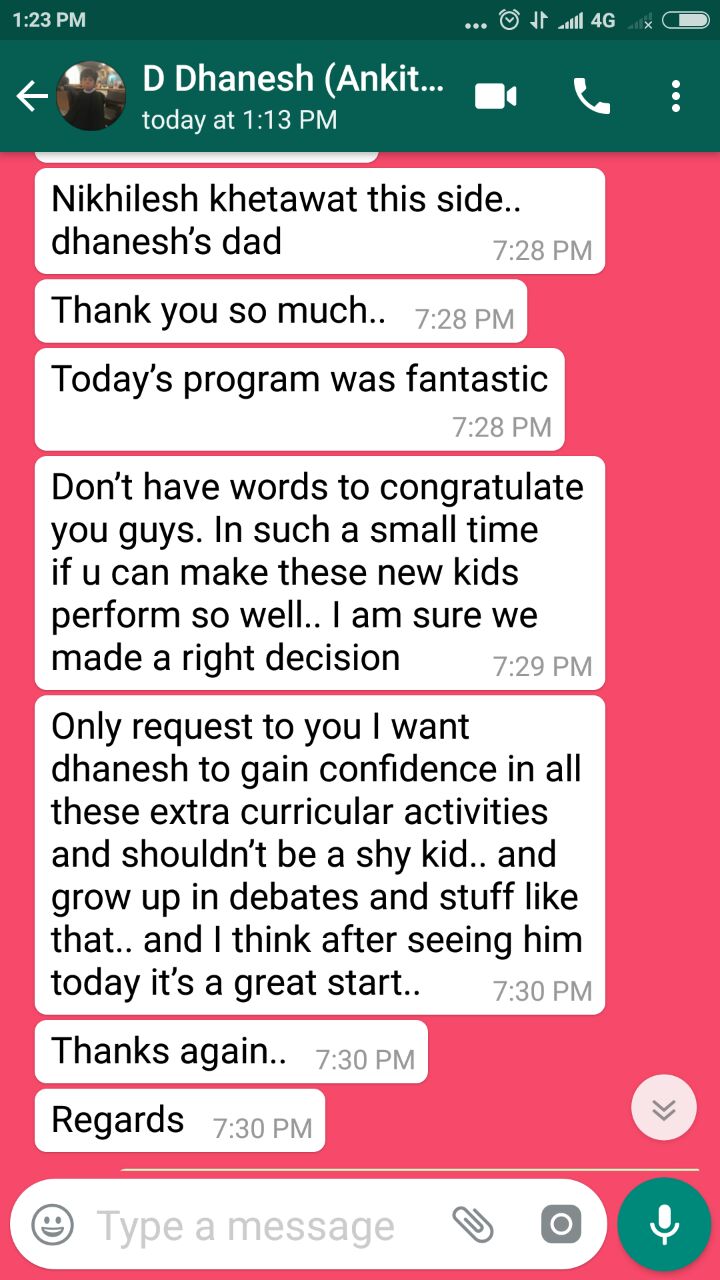This screenshot has width=720, height=1280.
Task: Jump to the latest messages
Action: pyautogui.click(x=664, y=1108)
